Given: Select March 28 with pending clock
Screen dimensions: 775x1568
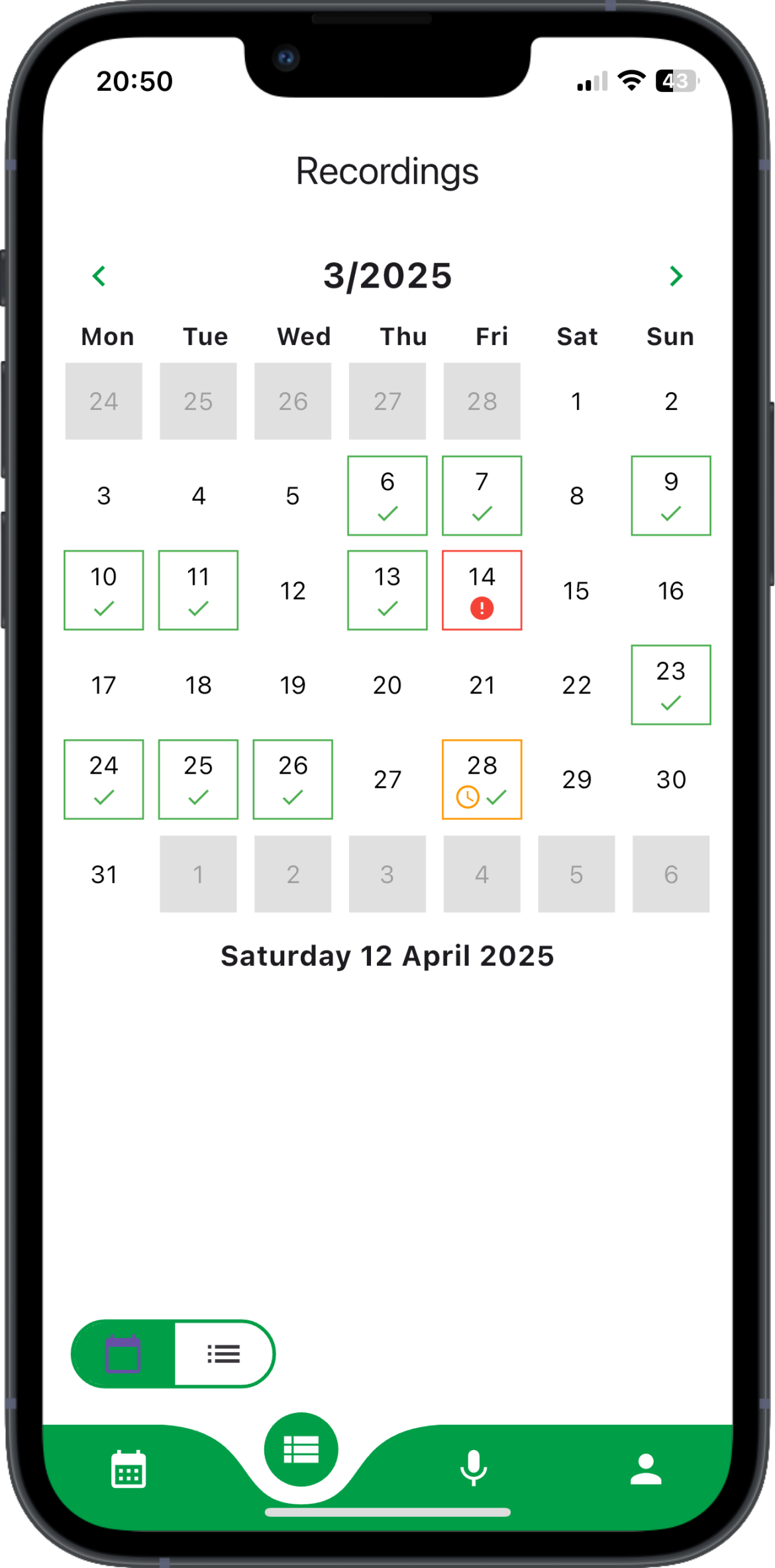Looking at the screenshot, I should coord(482,779).
